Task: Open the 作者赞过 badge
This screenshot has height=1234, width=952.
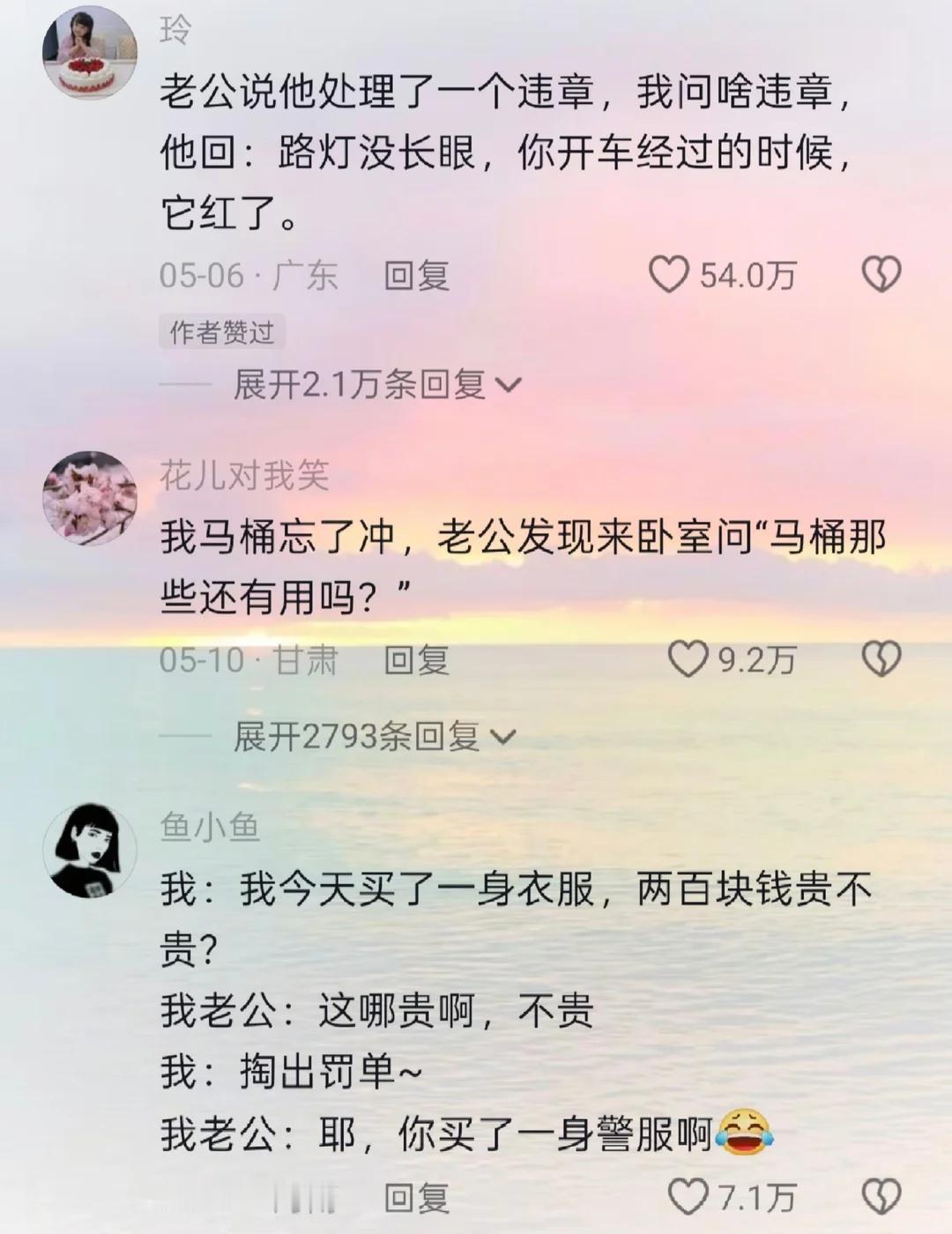Action: point(220,333)
